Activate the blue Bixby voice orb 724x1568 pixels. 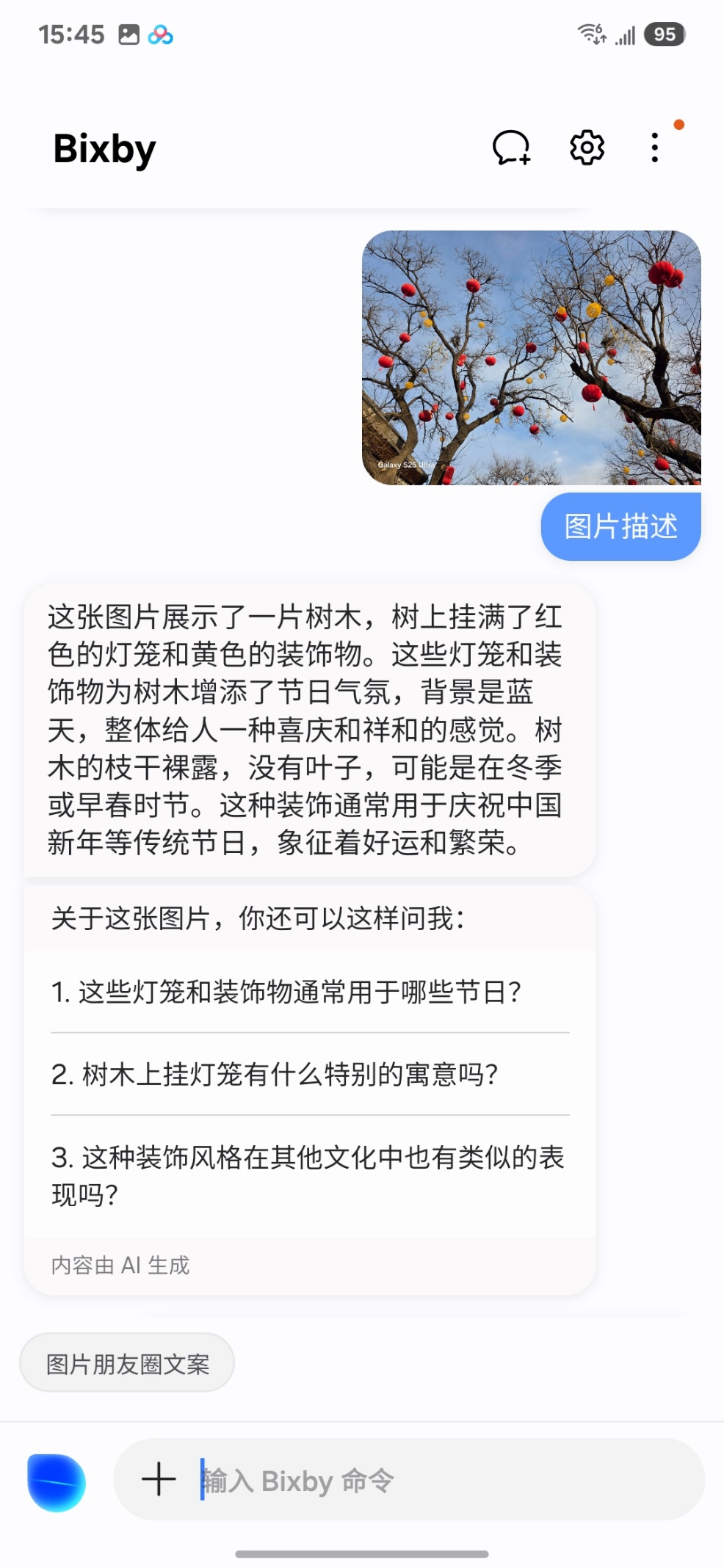tap(57, 1481)
